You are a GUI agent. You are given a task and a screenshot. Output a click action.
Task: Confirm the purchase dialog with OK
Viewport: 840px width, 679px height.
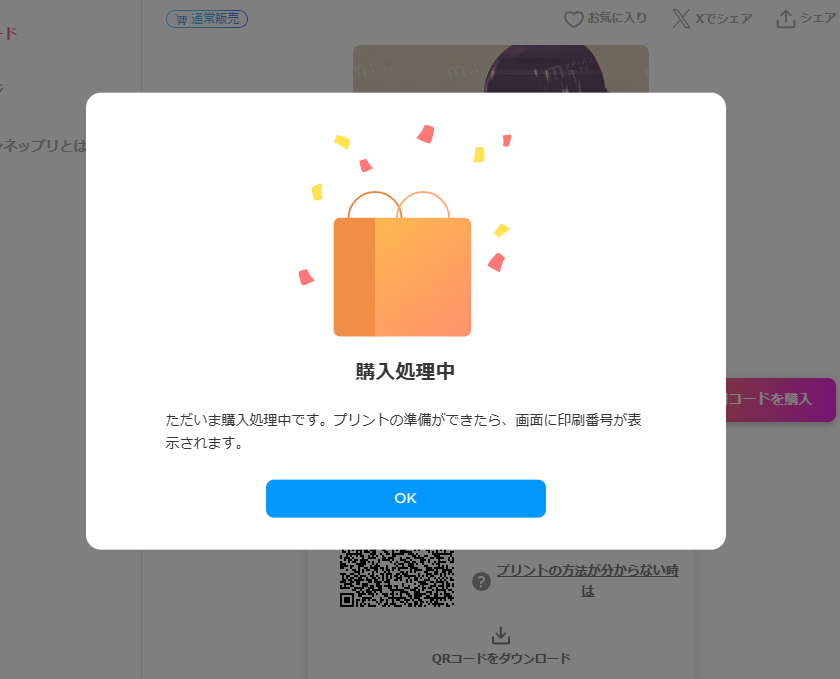point(405,498)
